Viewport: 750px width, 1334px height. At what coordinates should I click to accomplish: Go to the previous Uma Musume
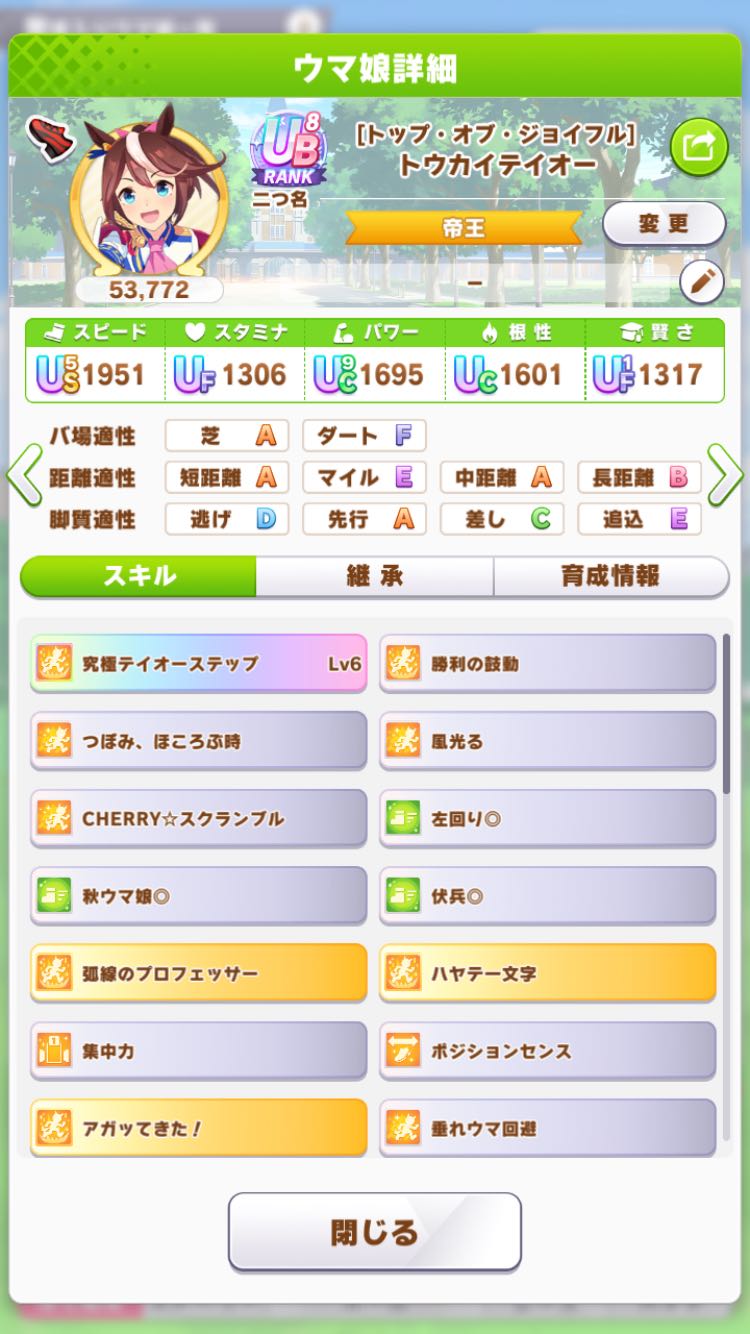point(23,476)
